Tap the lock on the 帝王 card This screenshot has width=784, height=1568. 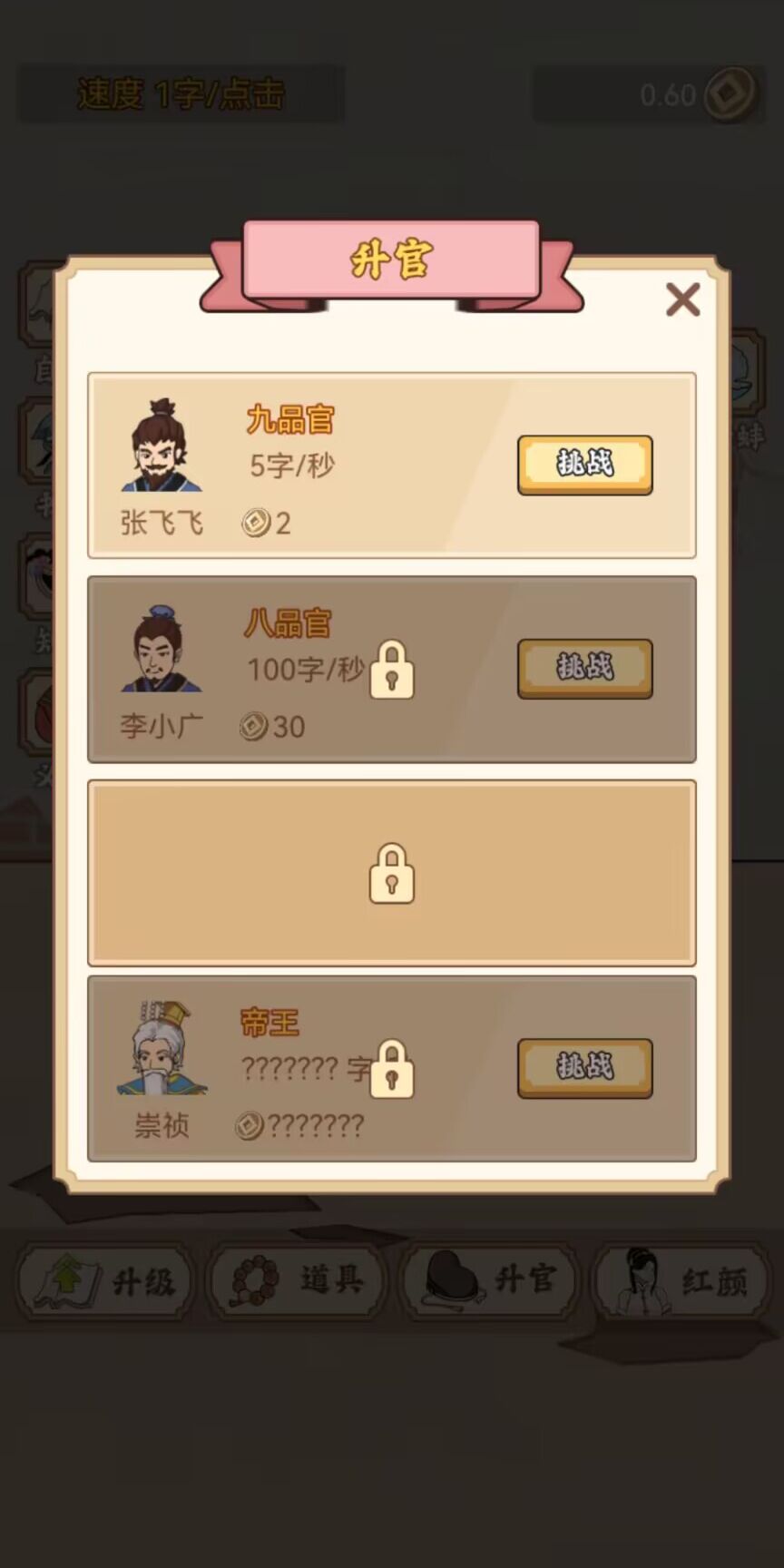(394, 1069)
